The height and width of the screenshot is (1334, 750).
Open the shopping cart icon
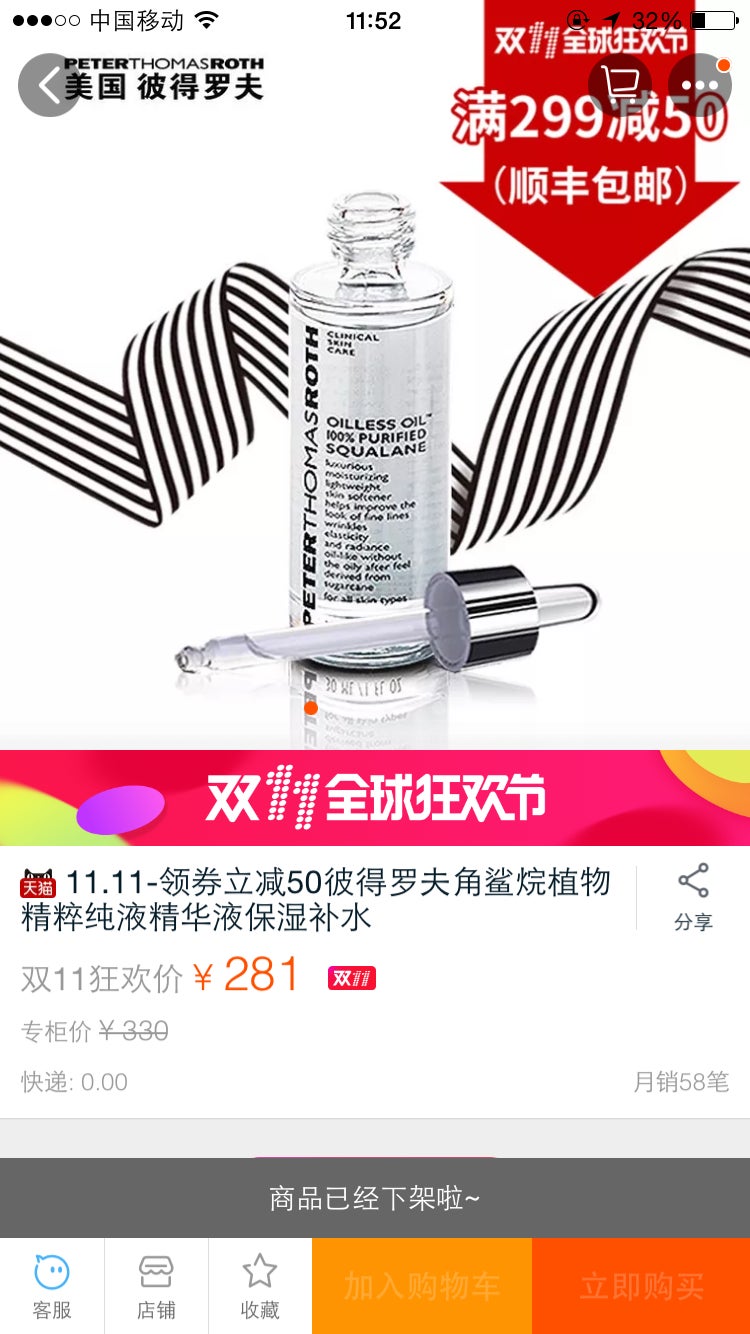620,84
